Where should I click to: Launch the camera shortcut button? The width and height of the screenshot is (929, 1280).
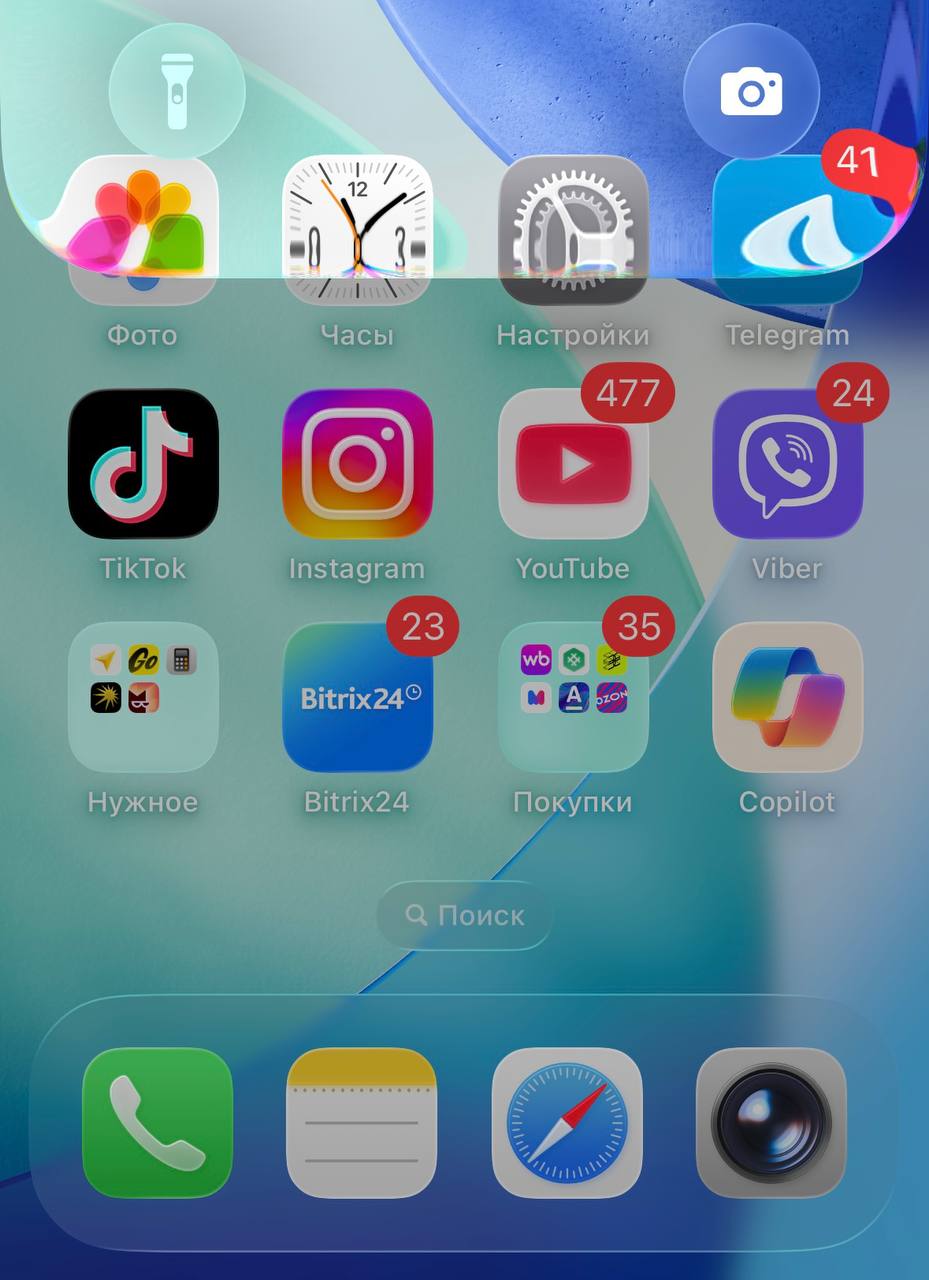point(751,92)
